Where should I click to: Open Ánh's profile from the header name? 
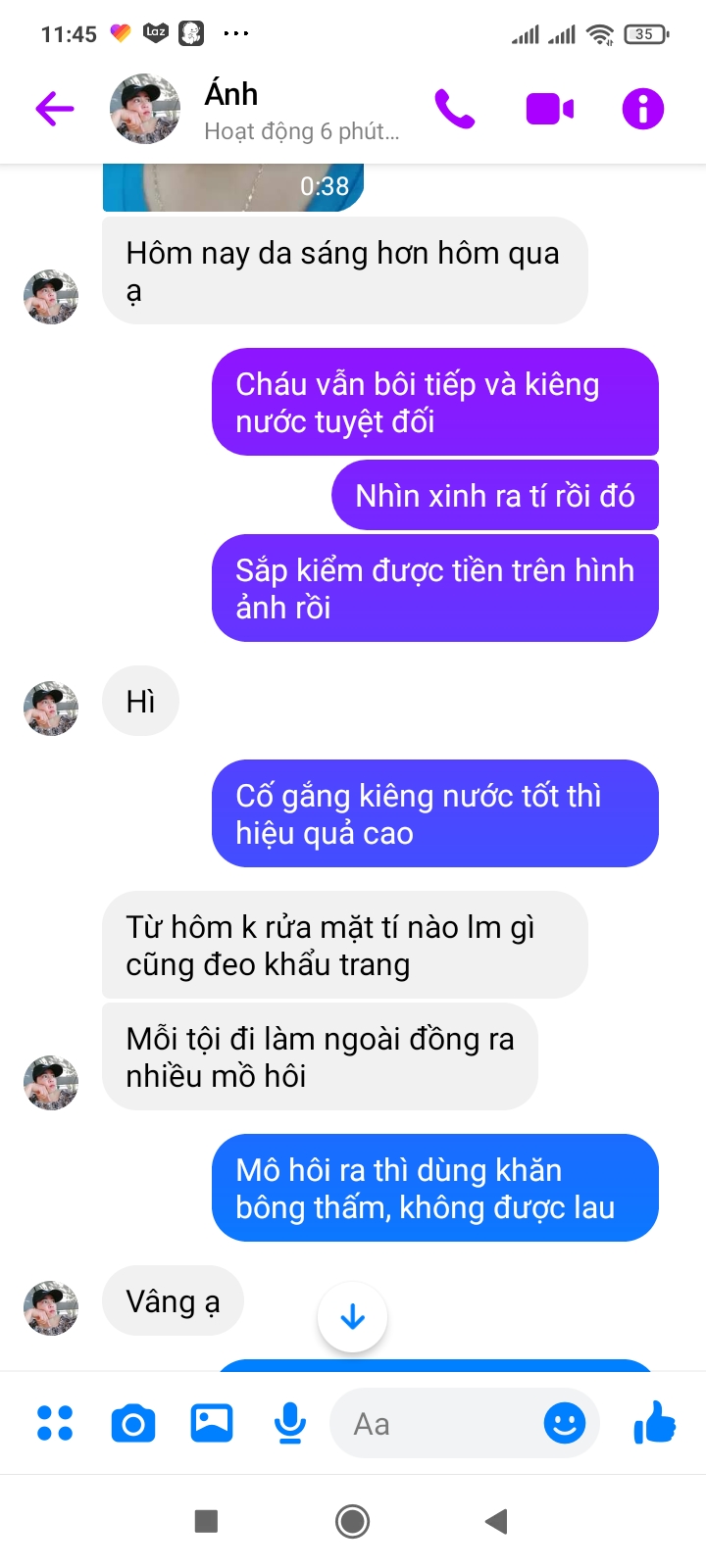231,95
